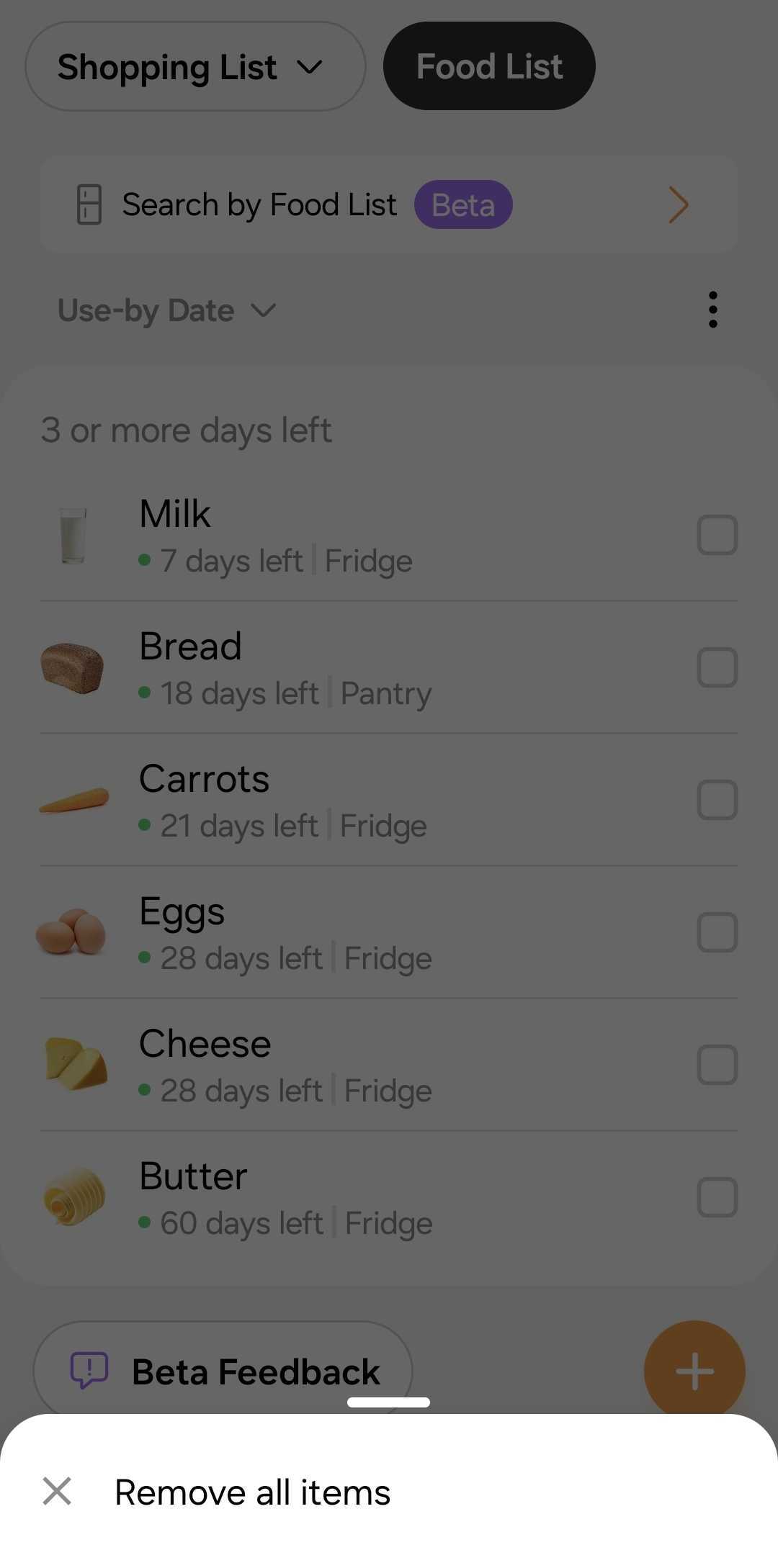Change the Use-by Date sorting
This screenshot has width=778, height=1568.
[167, 310]
